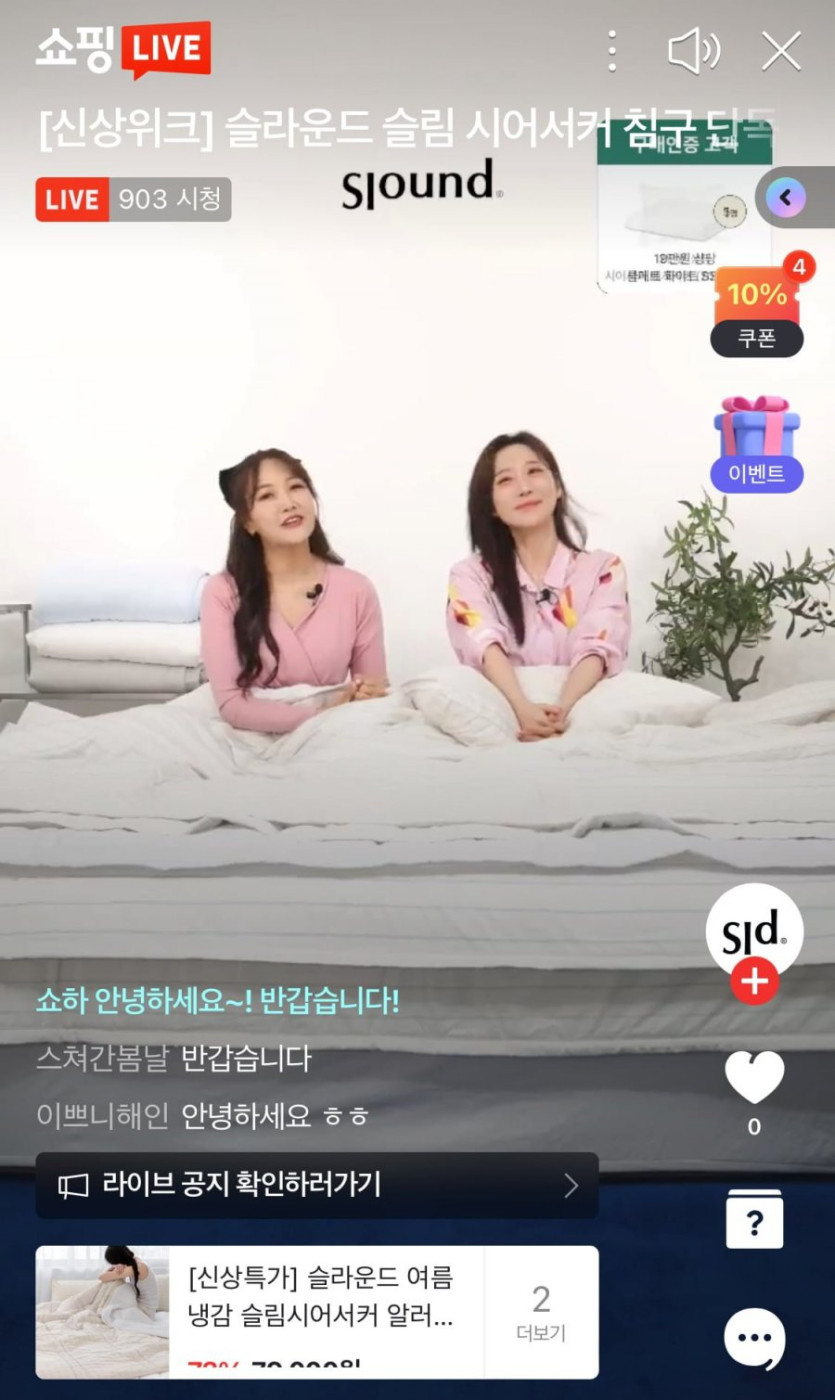Expand the collapsed side panel arrow
The image size is (835, 1400).
(x=786, y=197)
